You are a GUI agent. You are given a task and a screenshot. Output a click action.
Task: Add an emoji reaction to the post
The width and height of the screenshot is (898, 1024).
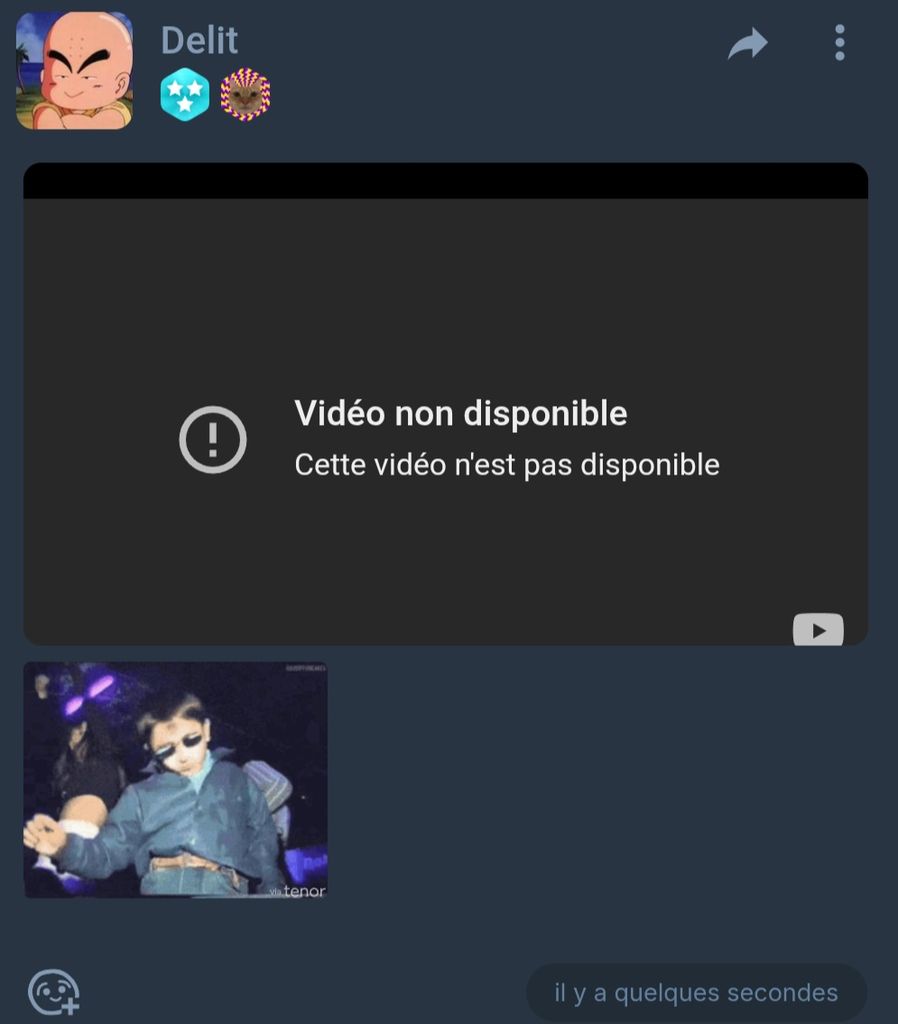(53, 993)
